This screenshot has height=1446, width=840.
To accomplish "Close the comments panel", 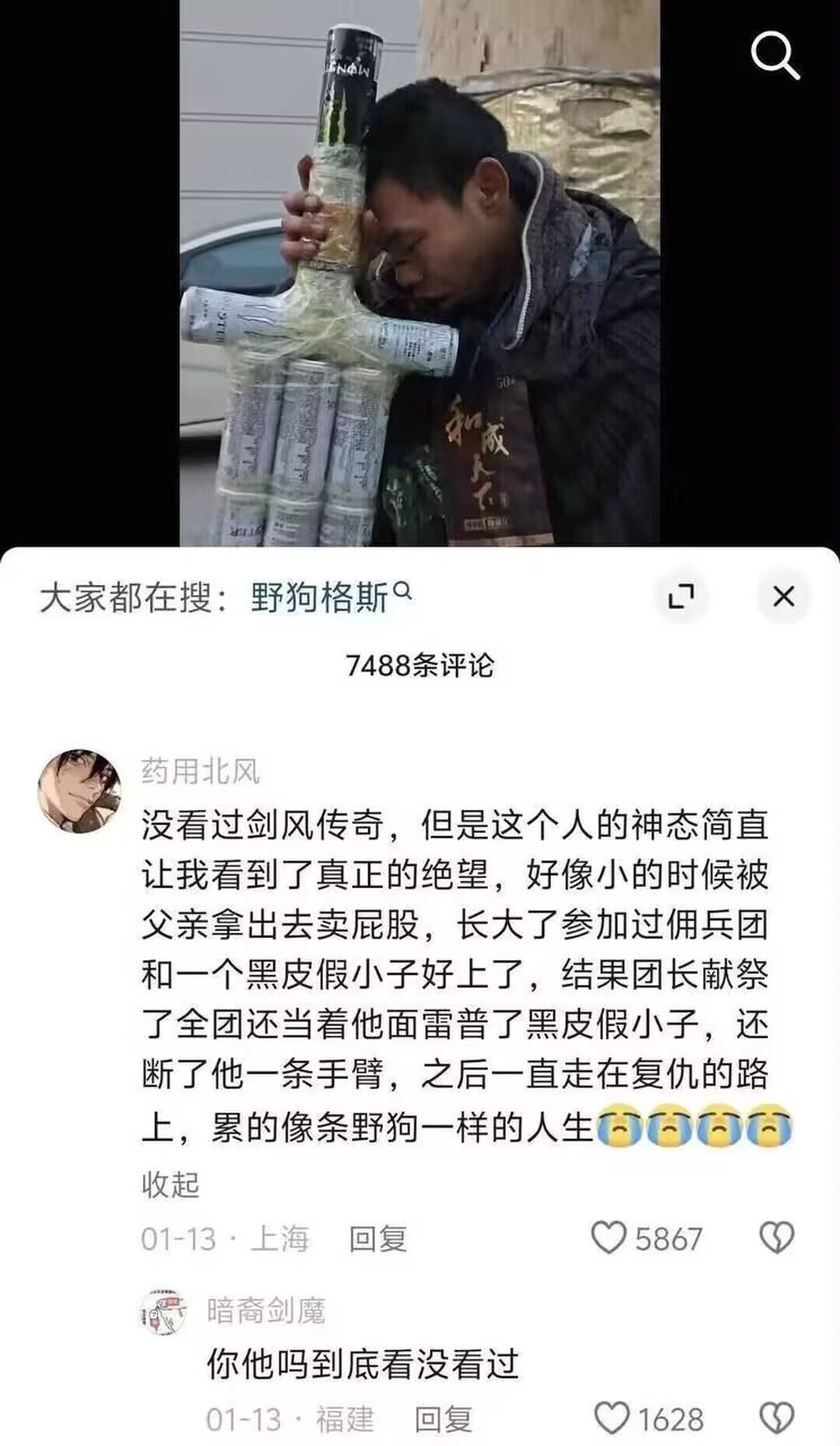I will (x=783, y=597).
